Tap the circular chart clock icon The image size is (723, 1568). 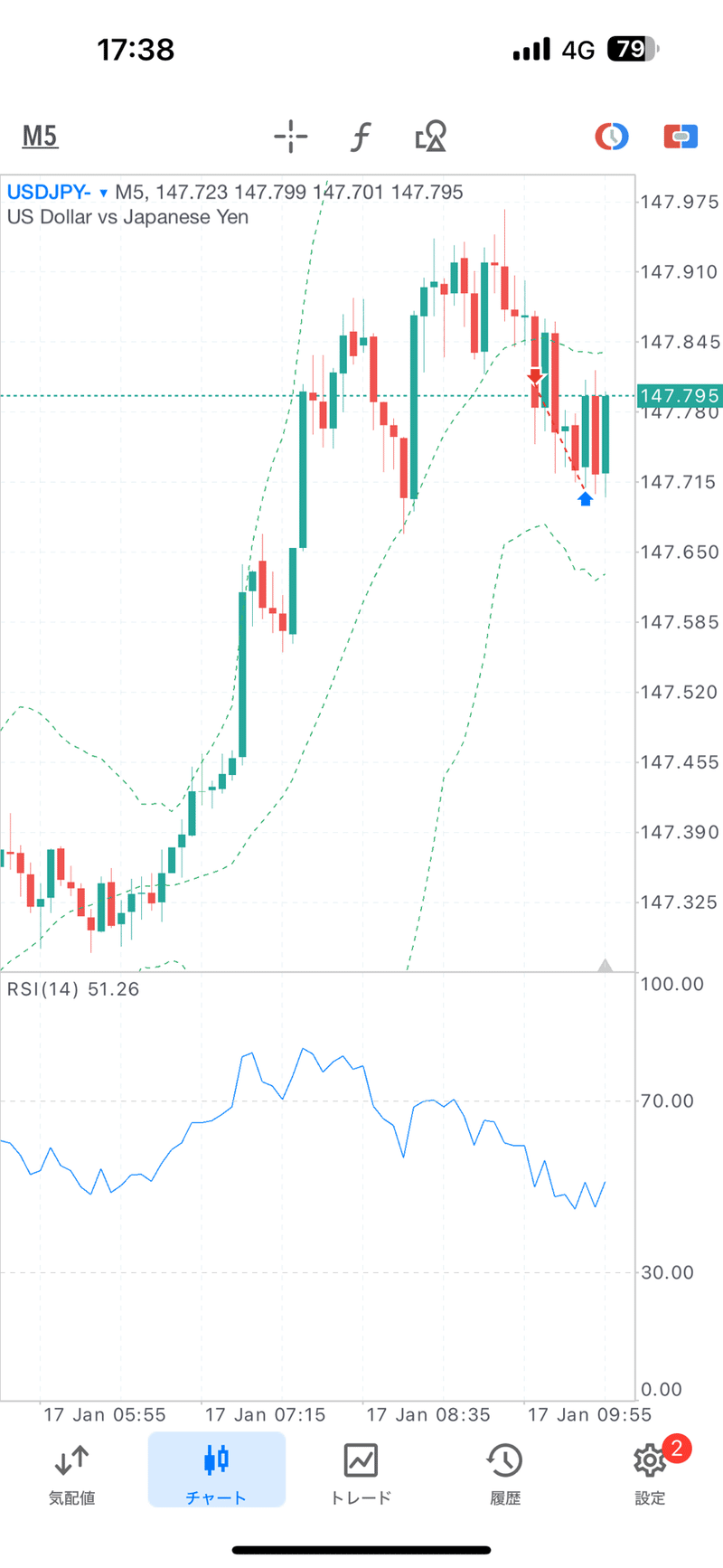[x=612, y=136]
